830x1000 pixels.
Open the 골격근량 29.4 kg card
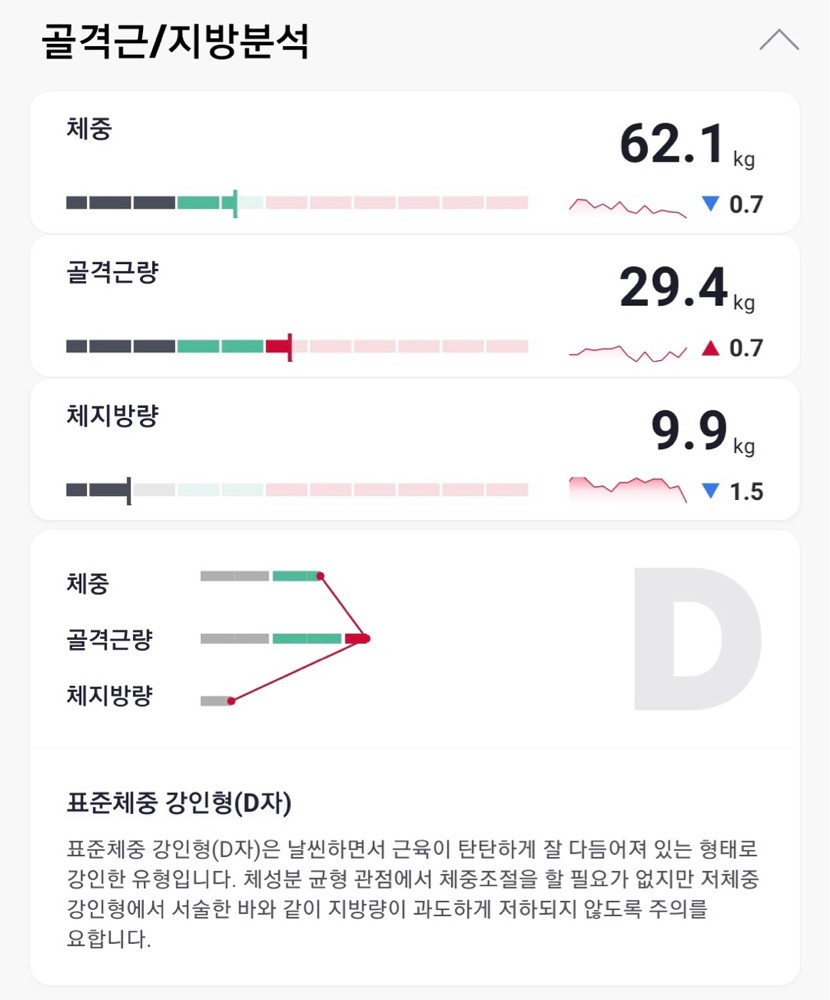pos(414,306)
